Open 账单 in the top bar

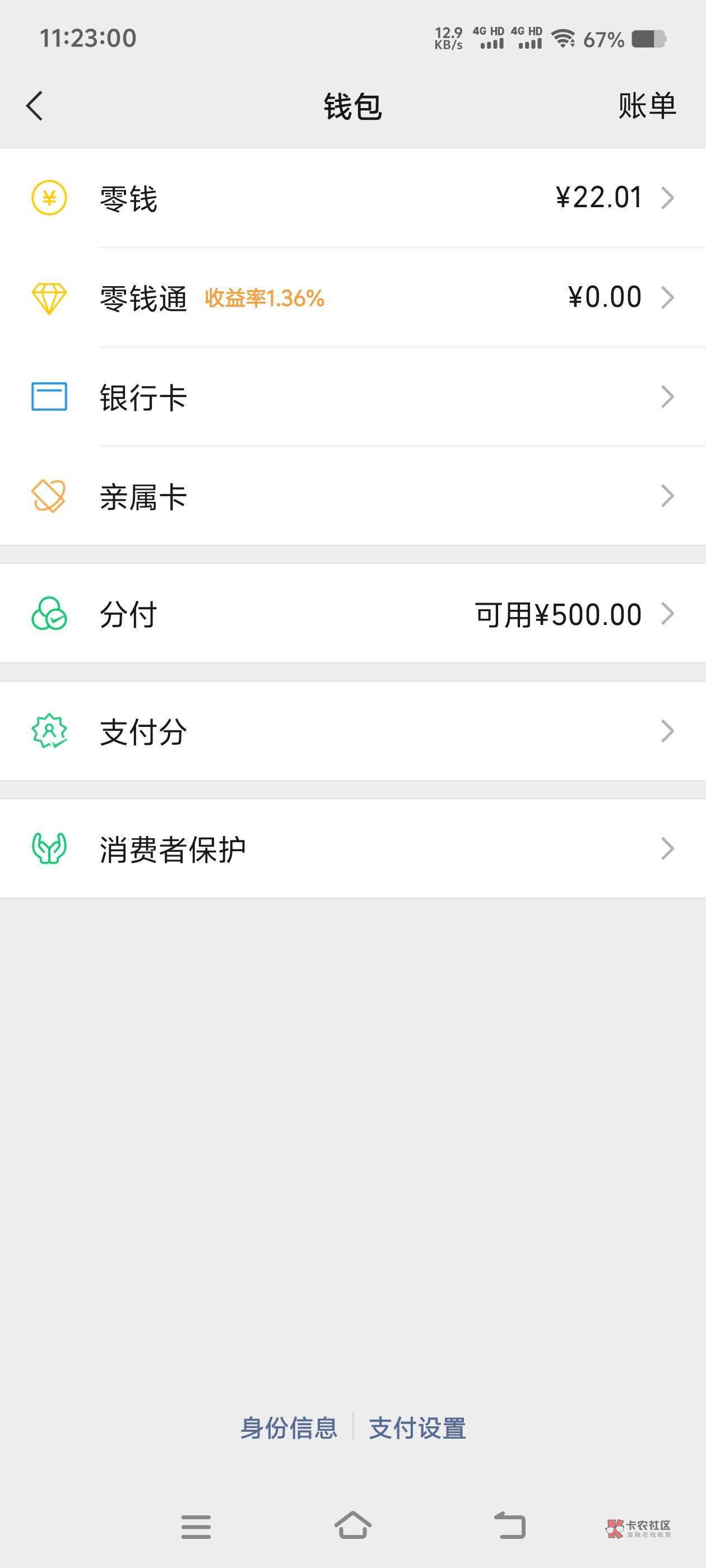click(x=647, y=106)
